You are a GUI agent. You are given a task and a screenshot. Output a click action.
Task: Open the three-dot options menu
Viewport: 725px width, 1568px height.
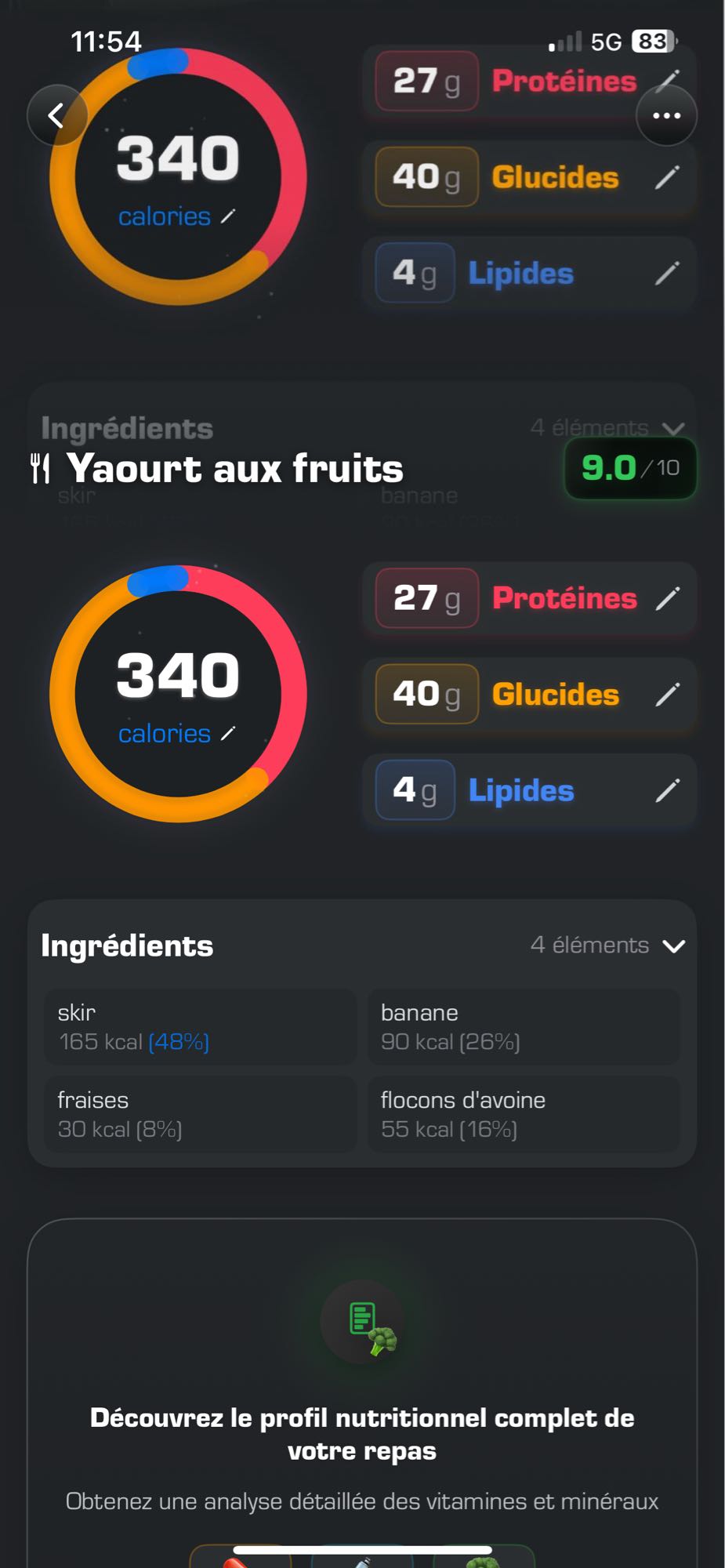pyautogui.click(x=667, y=114)
